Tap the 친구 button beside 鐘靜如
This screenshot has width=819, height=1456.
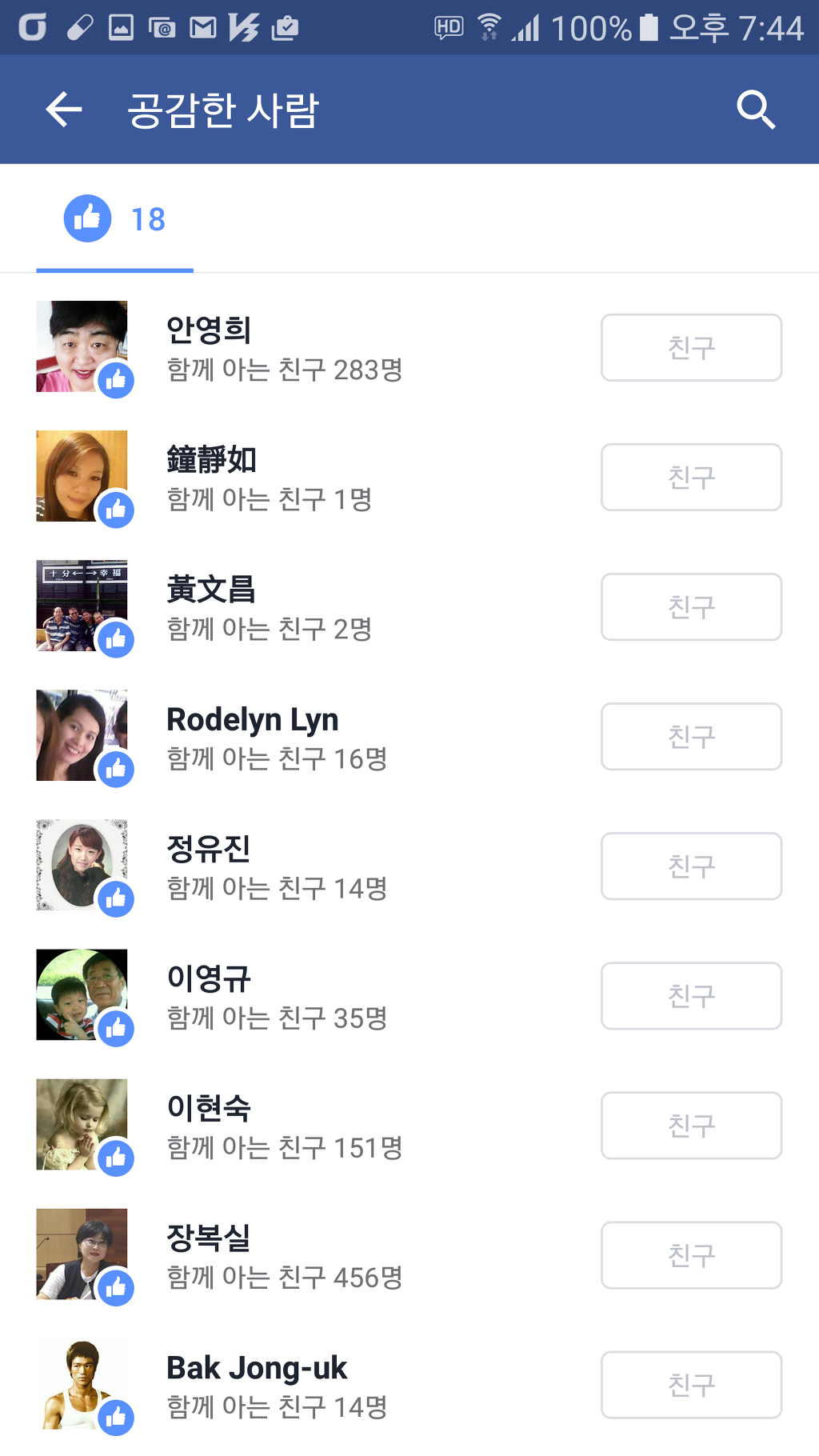tap(691, 477)
